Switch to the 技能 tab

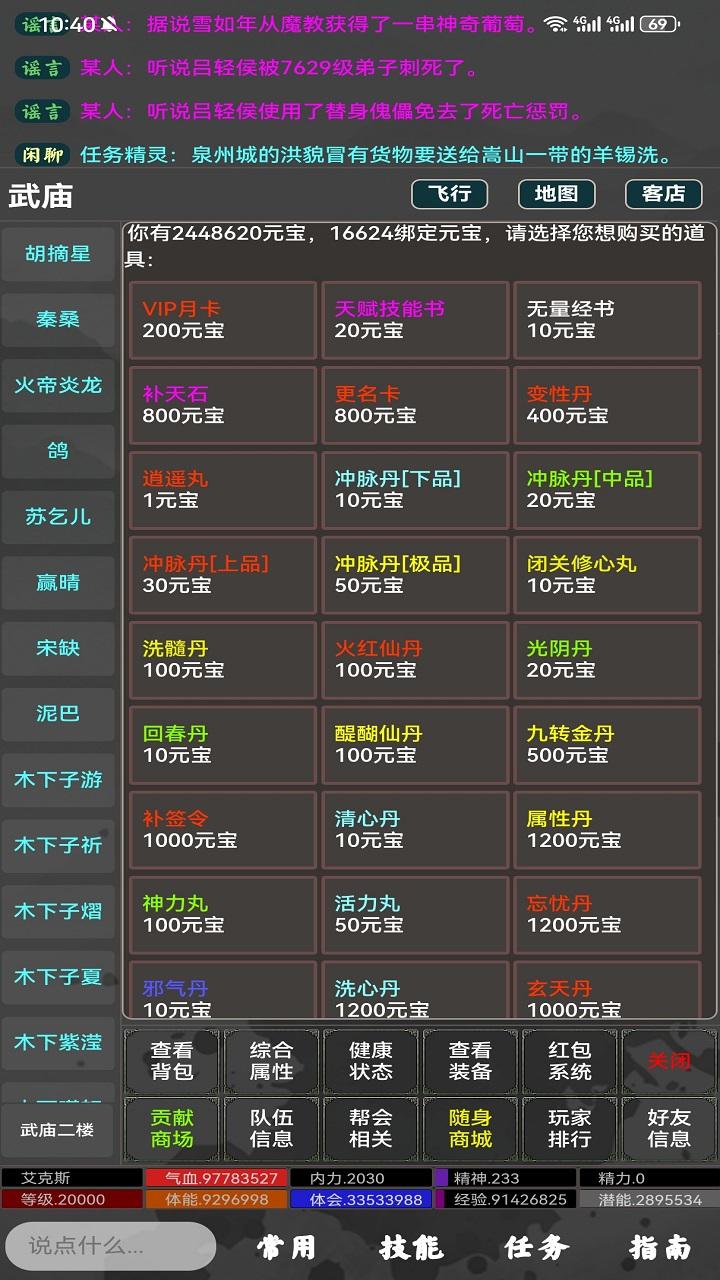(411, 1247)
